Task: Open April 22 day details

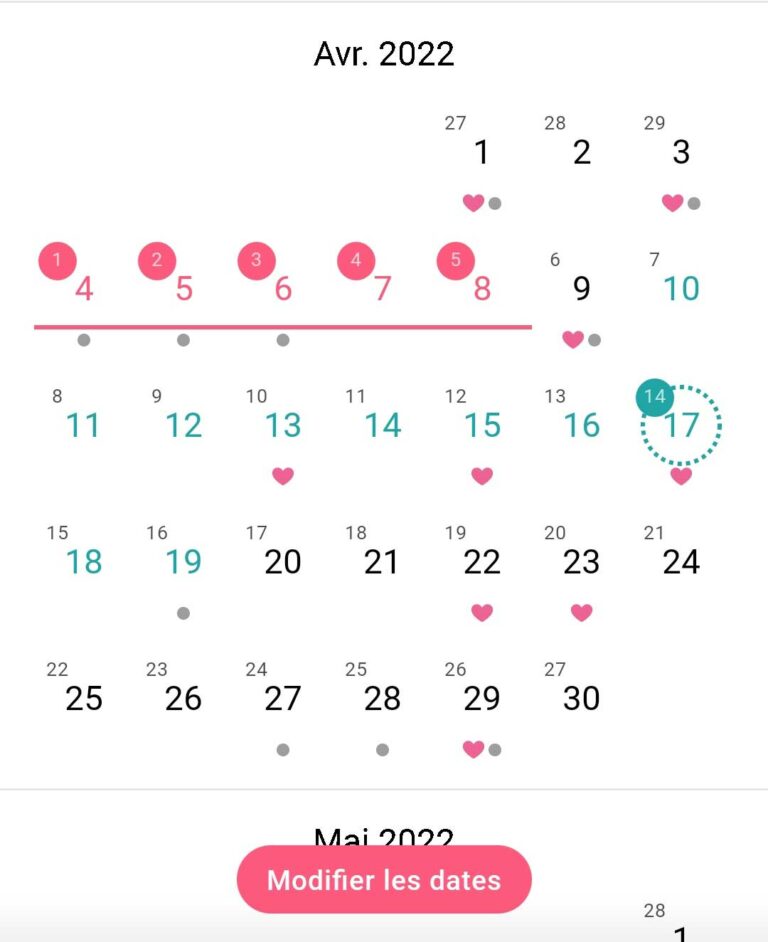Action: 482,562
